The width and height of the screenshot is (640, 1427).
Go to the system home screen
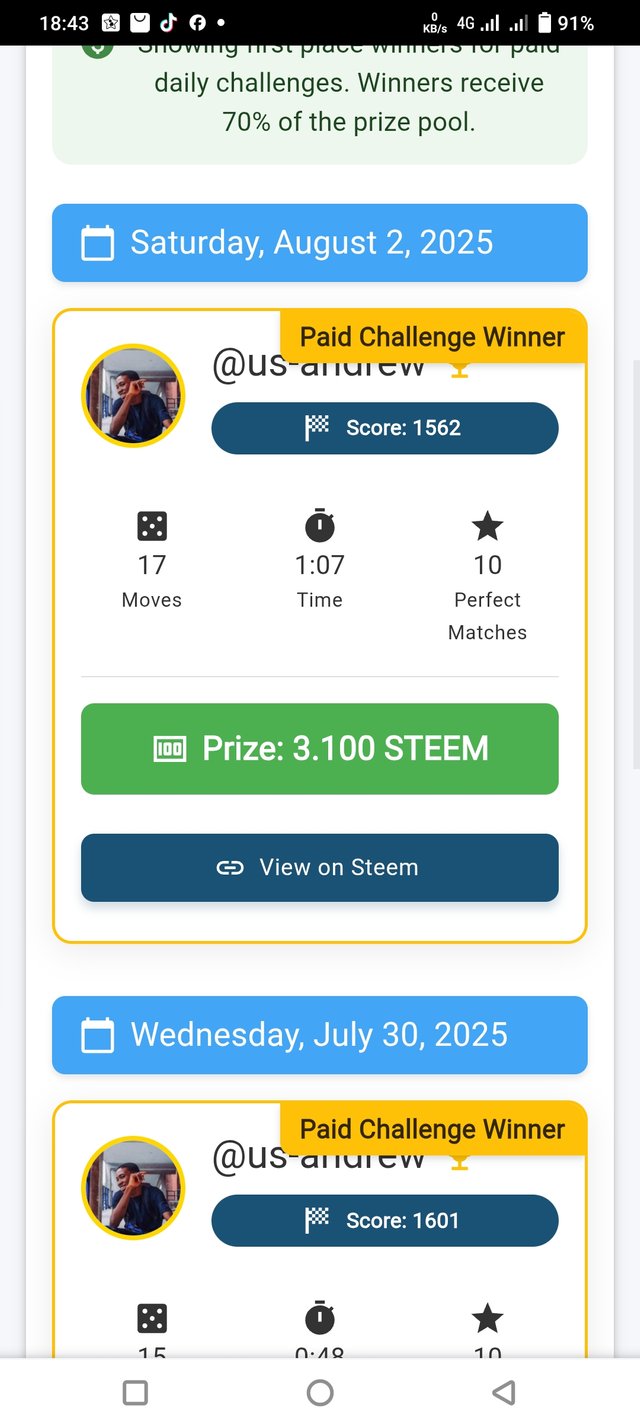(320, 1391)
